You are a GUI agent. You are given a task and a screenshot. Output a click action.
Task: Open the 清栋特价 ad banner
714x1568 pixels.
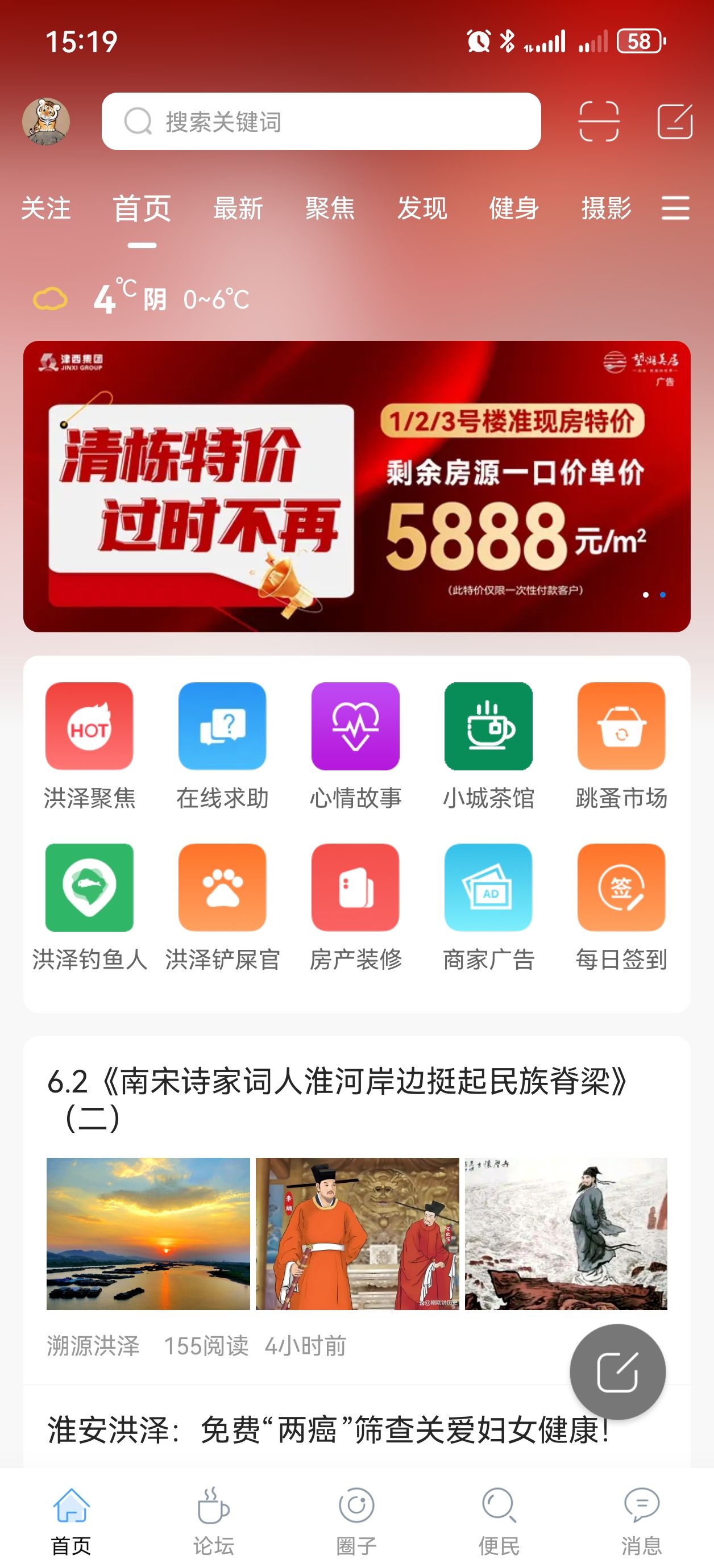point(357,486)
